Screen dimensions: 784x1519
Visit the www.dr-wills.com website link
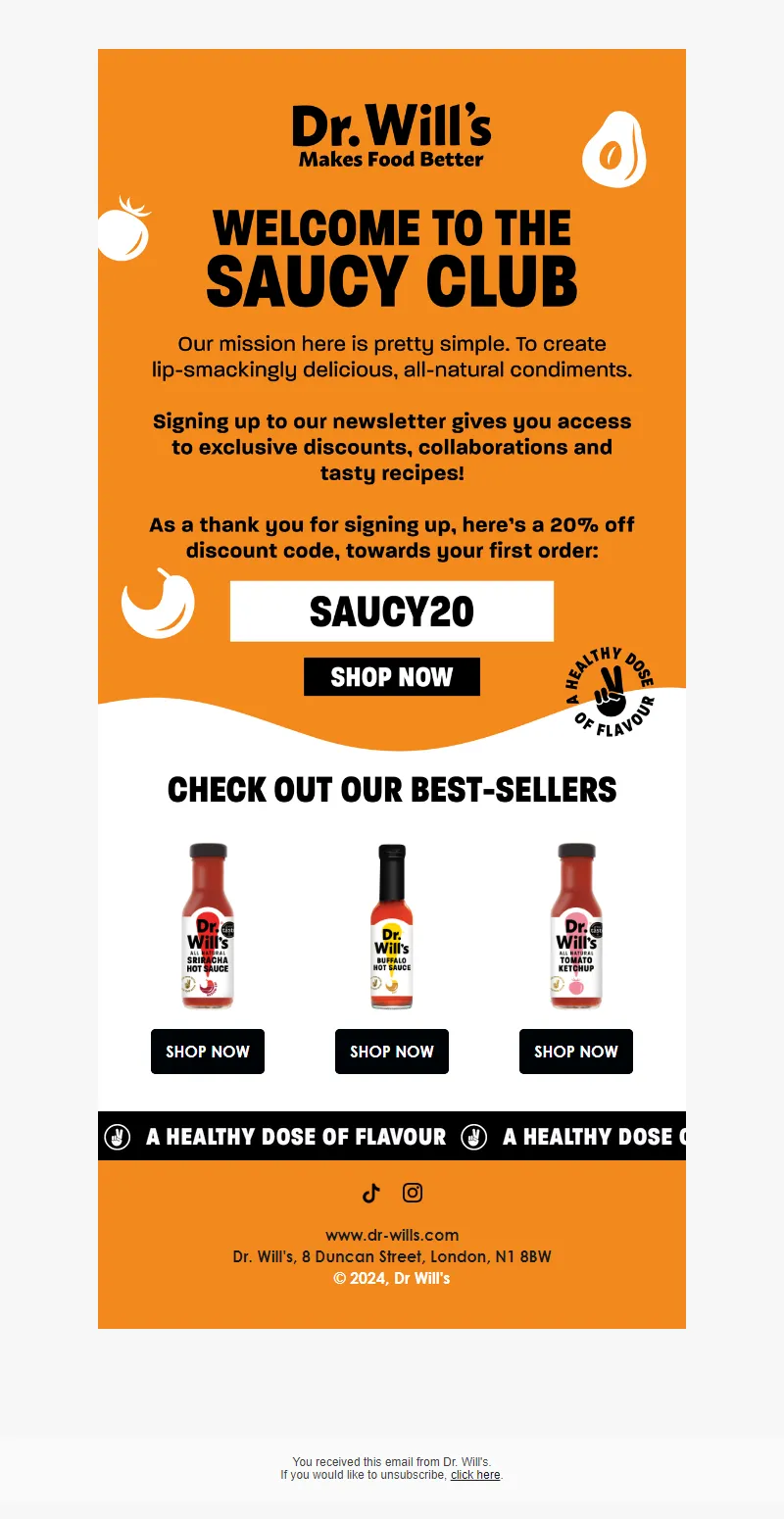pyautogui.click(x=392, y=1235)
